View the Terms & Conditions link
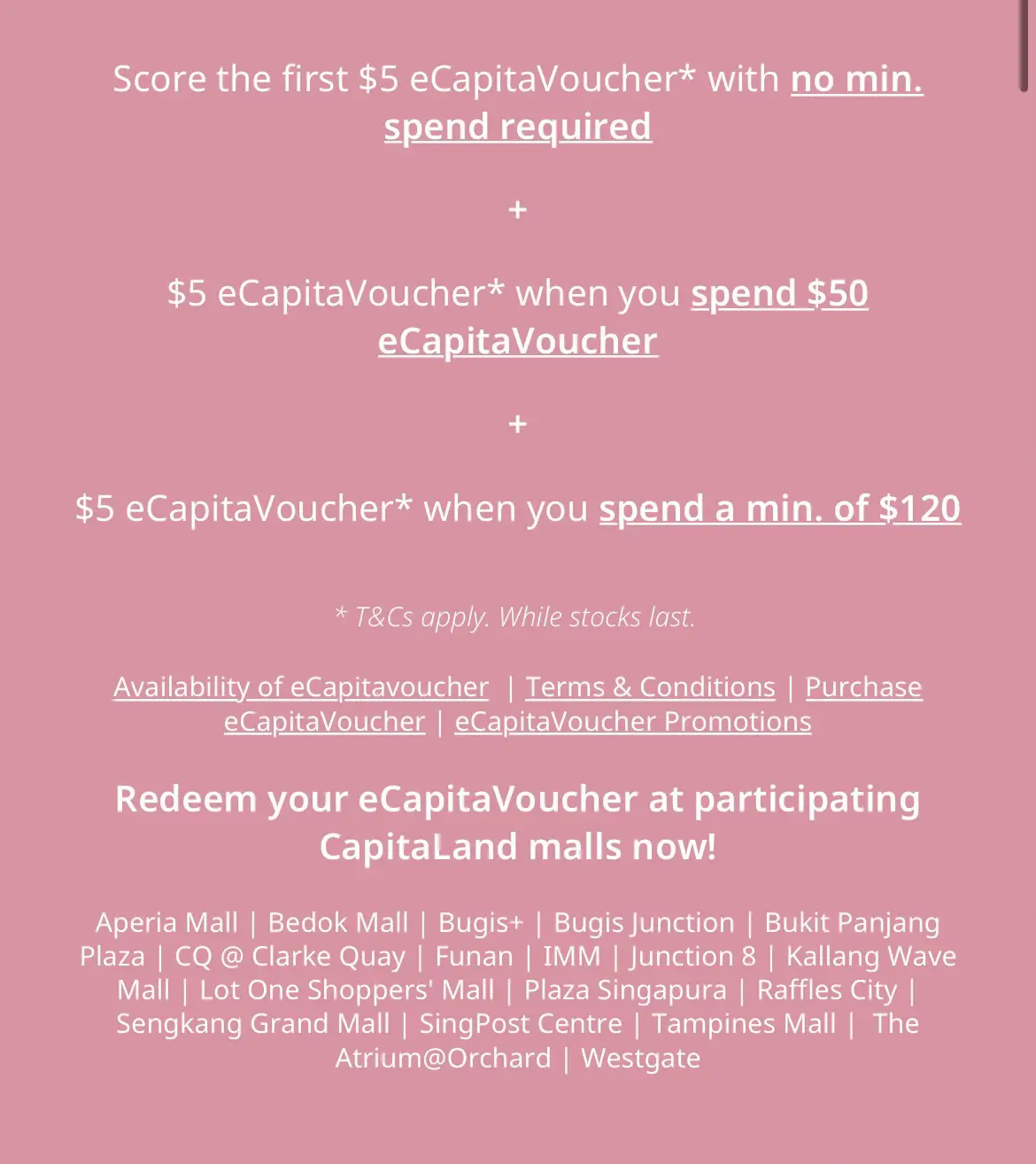 point(650,687)
